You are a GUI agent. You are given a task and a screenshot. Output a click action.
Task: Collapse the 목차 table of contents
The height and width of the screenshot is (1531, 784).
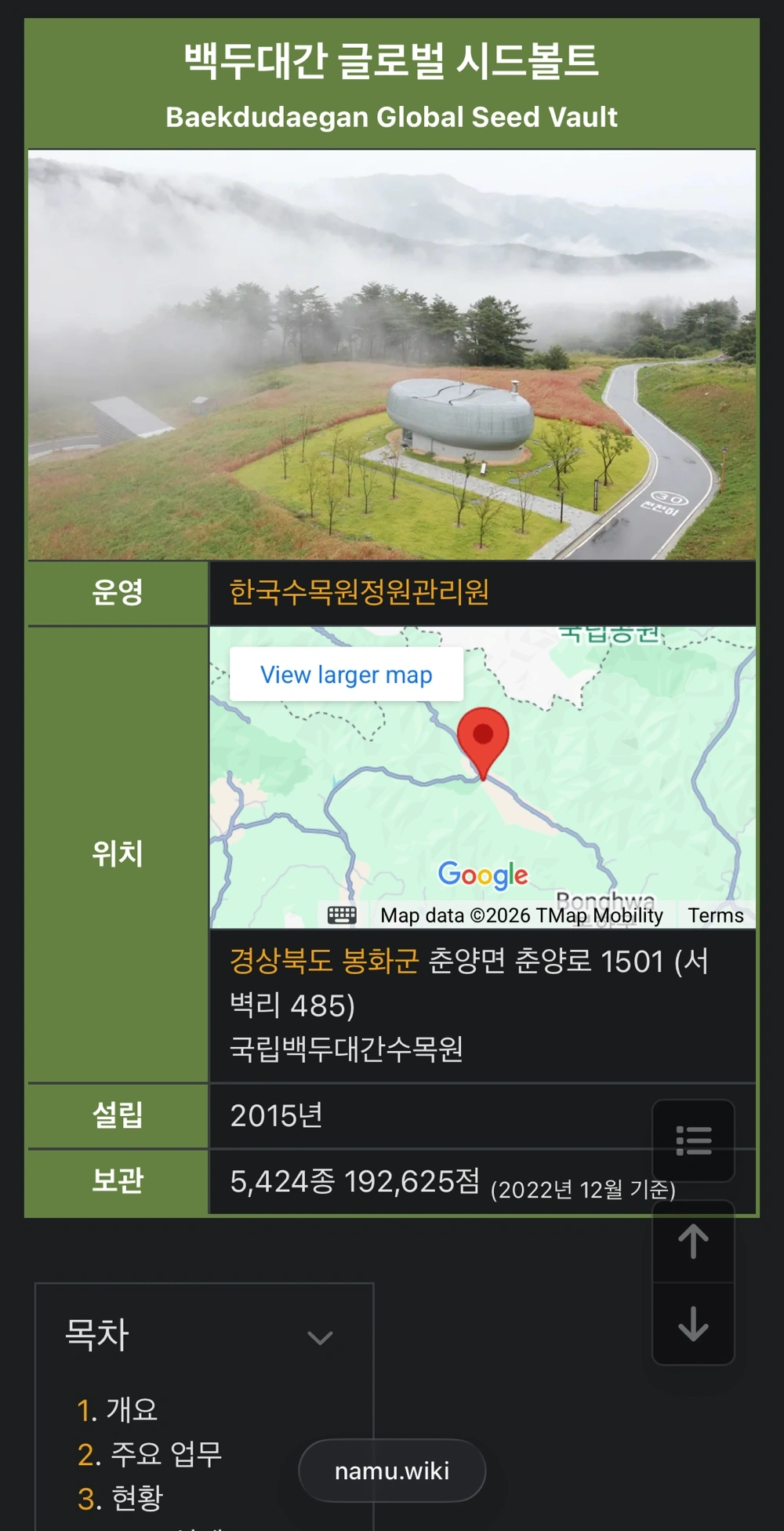click(x=320, y=1337)
